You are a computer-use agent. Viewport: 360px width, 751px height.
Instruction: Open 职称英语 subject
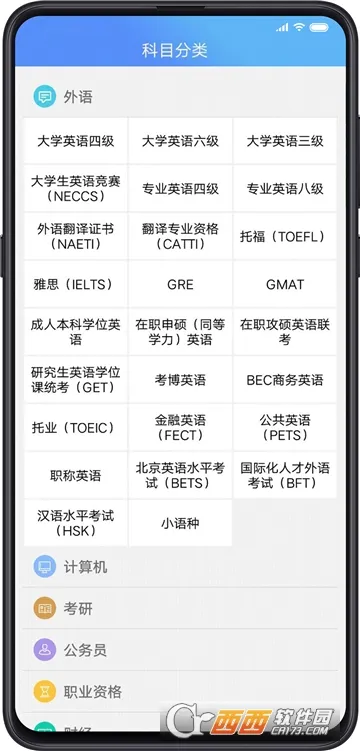click(76, 476)
